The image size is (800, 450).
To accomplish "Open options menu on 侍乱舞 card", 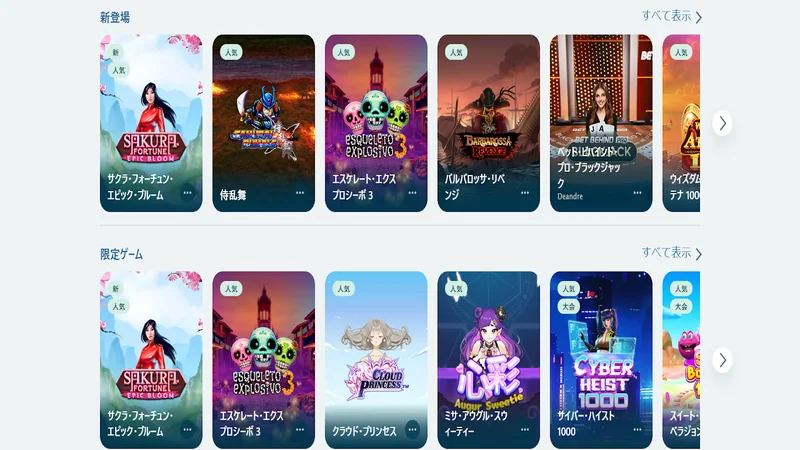I will (x=300, y=193).
